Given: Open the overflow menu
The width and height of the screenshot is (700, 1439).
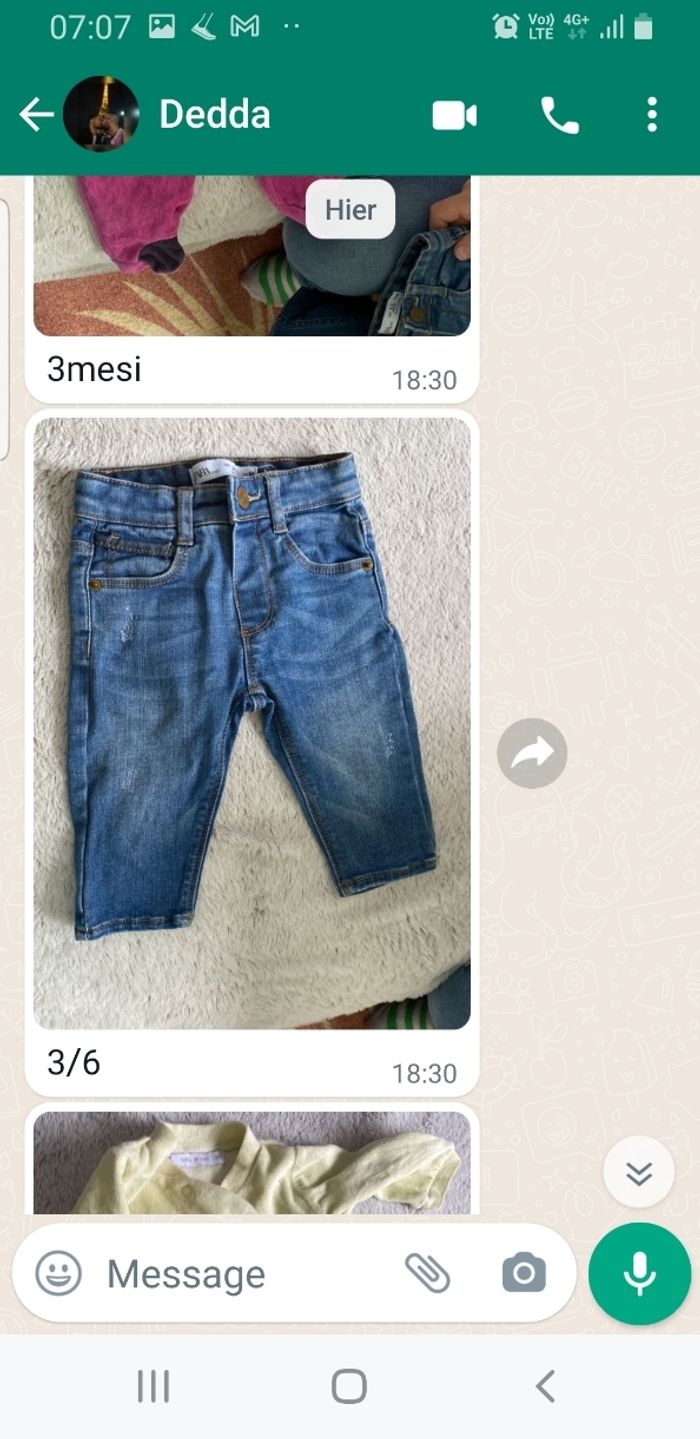Looking at the screenshot, I should tap(651, 115).
